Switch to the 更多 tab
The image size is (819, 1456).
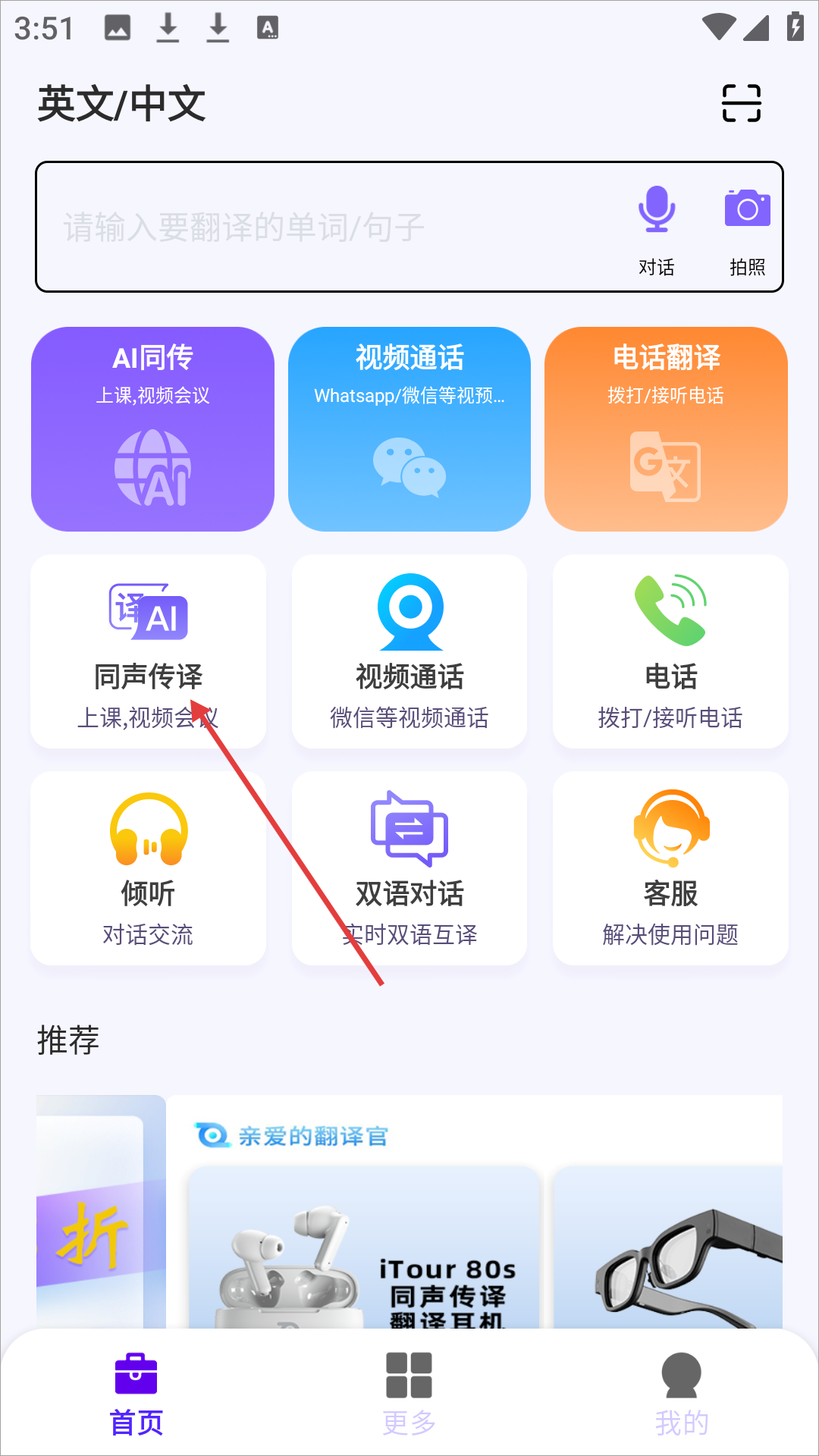point(409,1394)
